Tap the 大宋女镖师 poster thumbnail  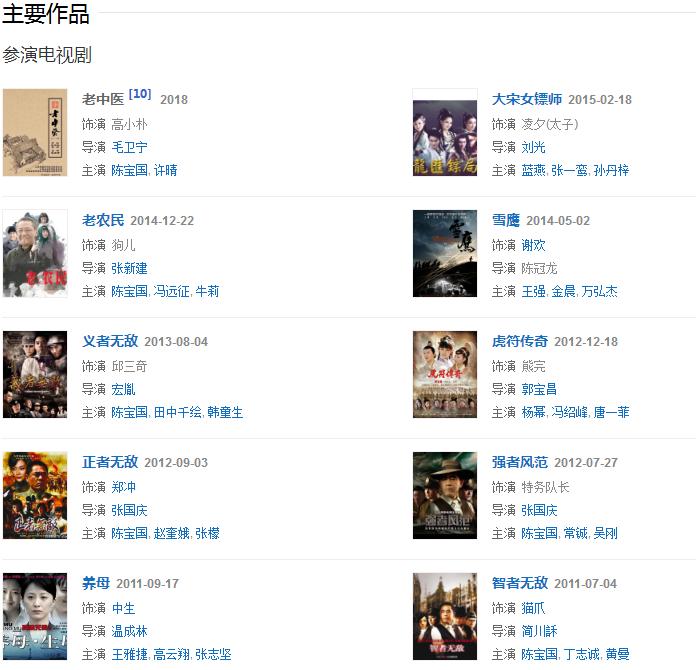[x=445, y=133]
